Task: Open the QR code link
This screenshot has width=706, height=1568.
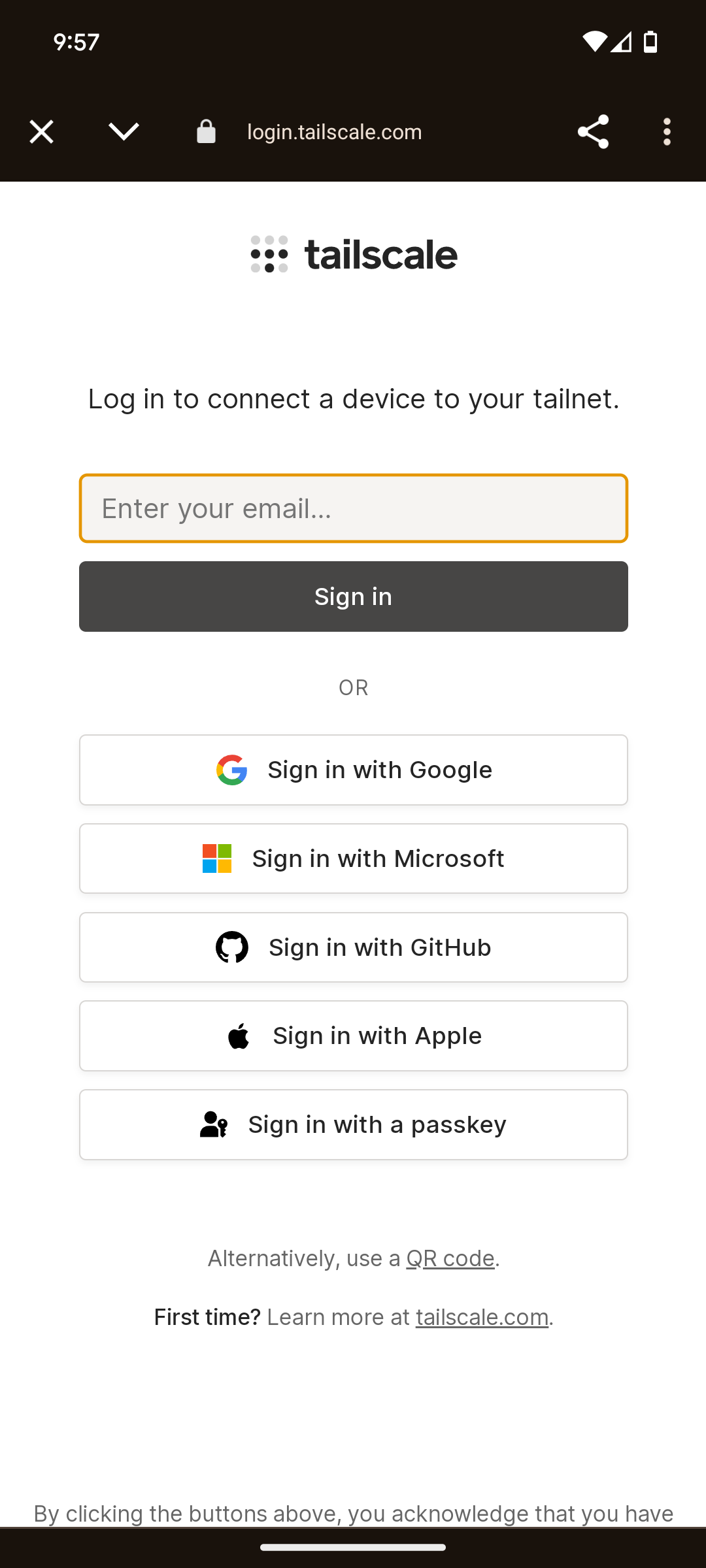Action: tap(450, 1258)
